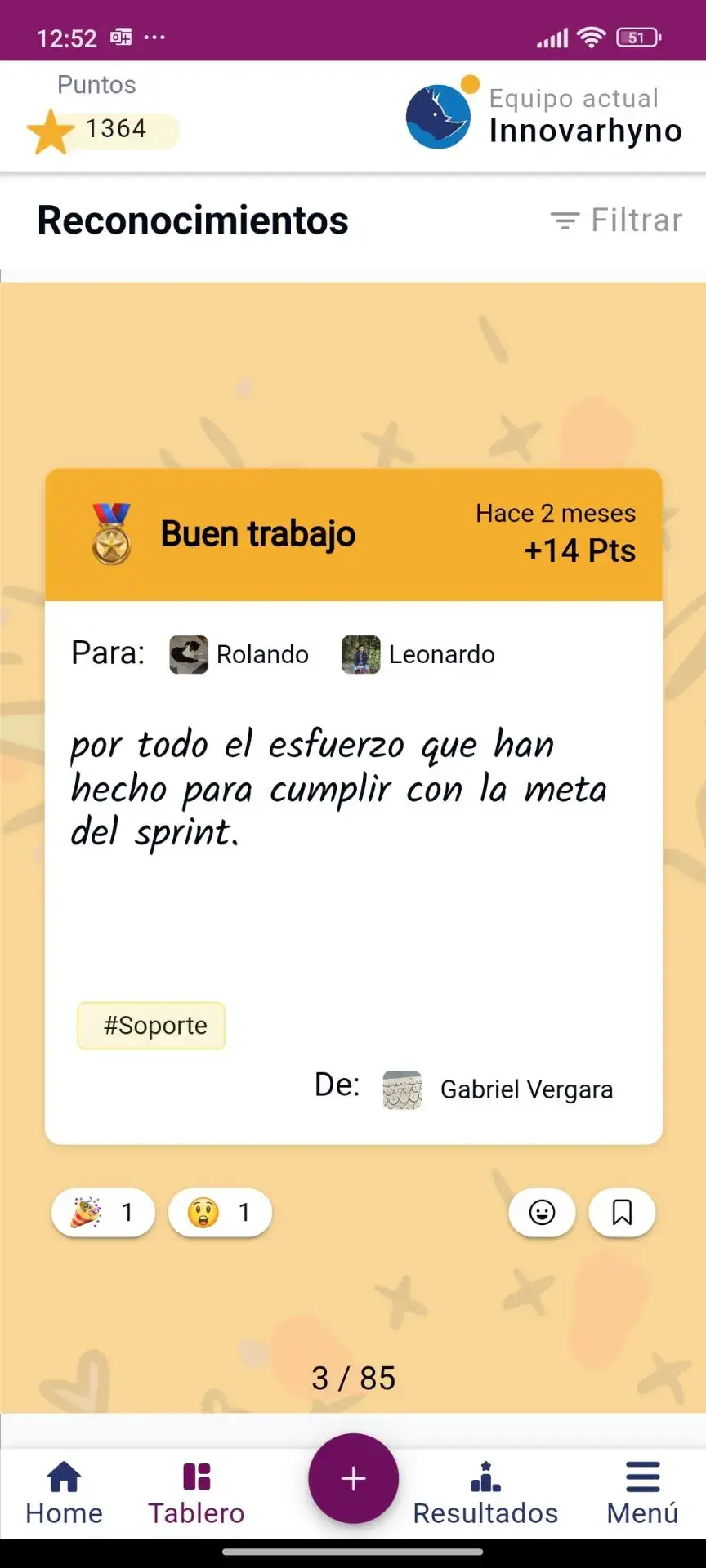Image resolution: width=706 pixels, height=1568 pixels.
Task: Bookmark the Buen trabajo recognition
Action: (x=622, y=1212)
